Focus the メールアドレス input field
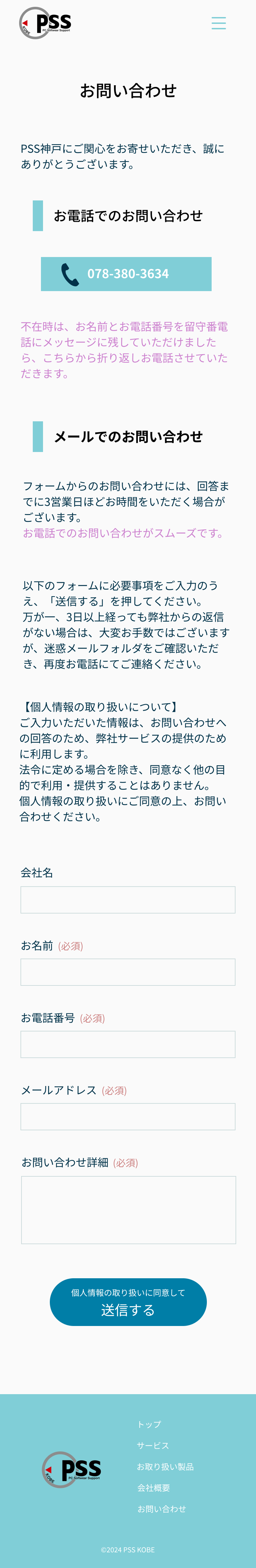This screenshot has width=256, height=1568. tap(128, 1117)
